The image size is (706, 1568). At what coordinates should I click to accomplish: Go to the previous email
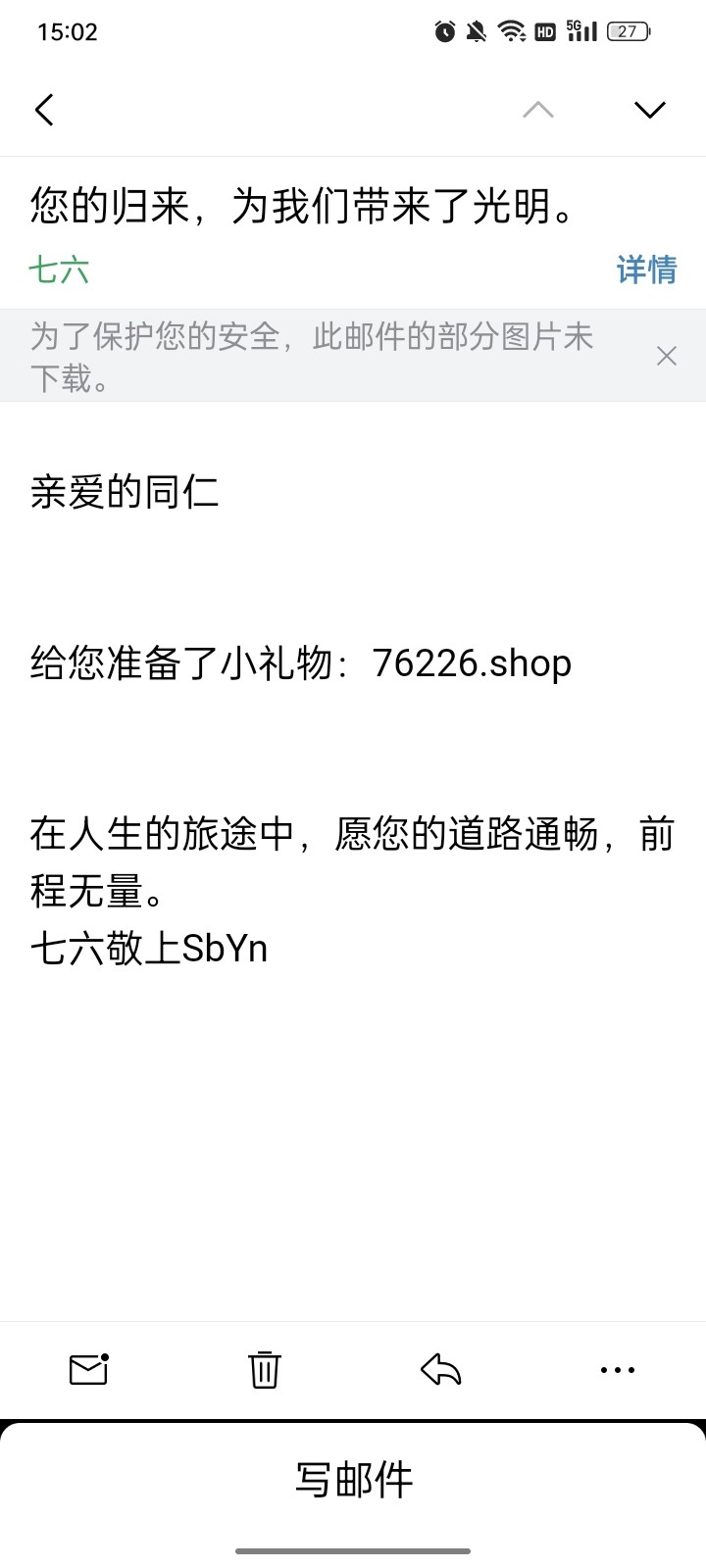[x=538, y=109]
